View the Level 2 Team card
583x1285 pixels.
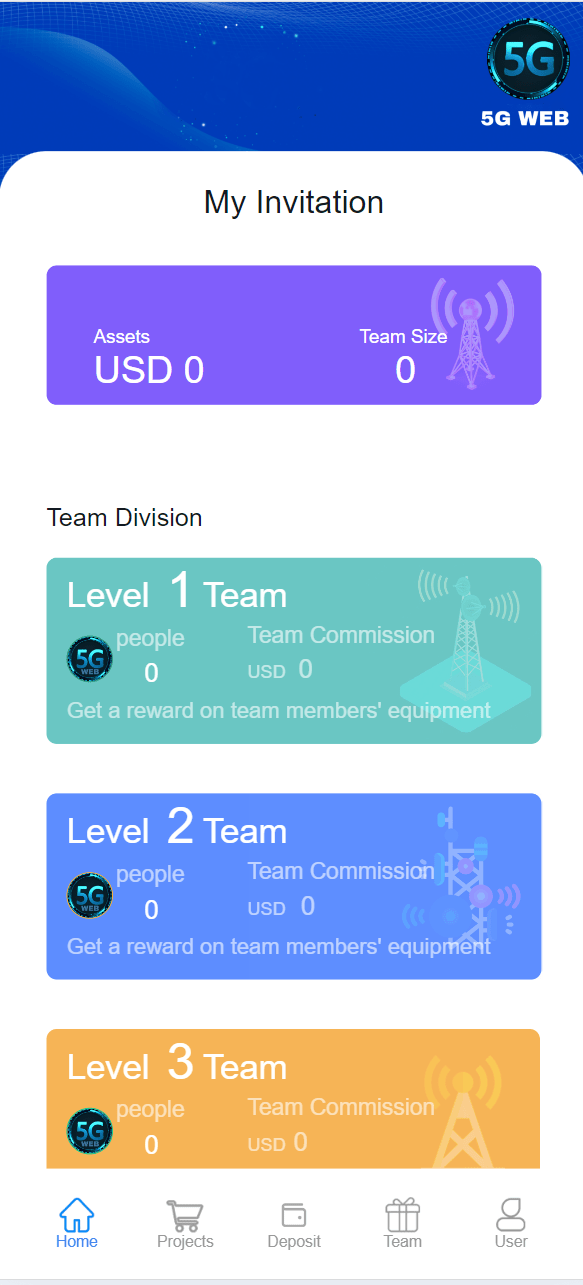[294, 886]
